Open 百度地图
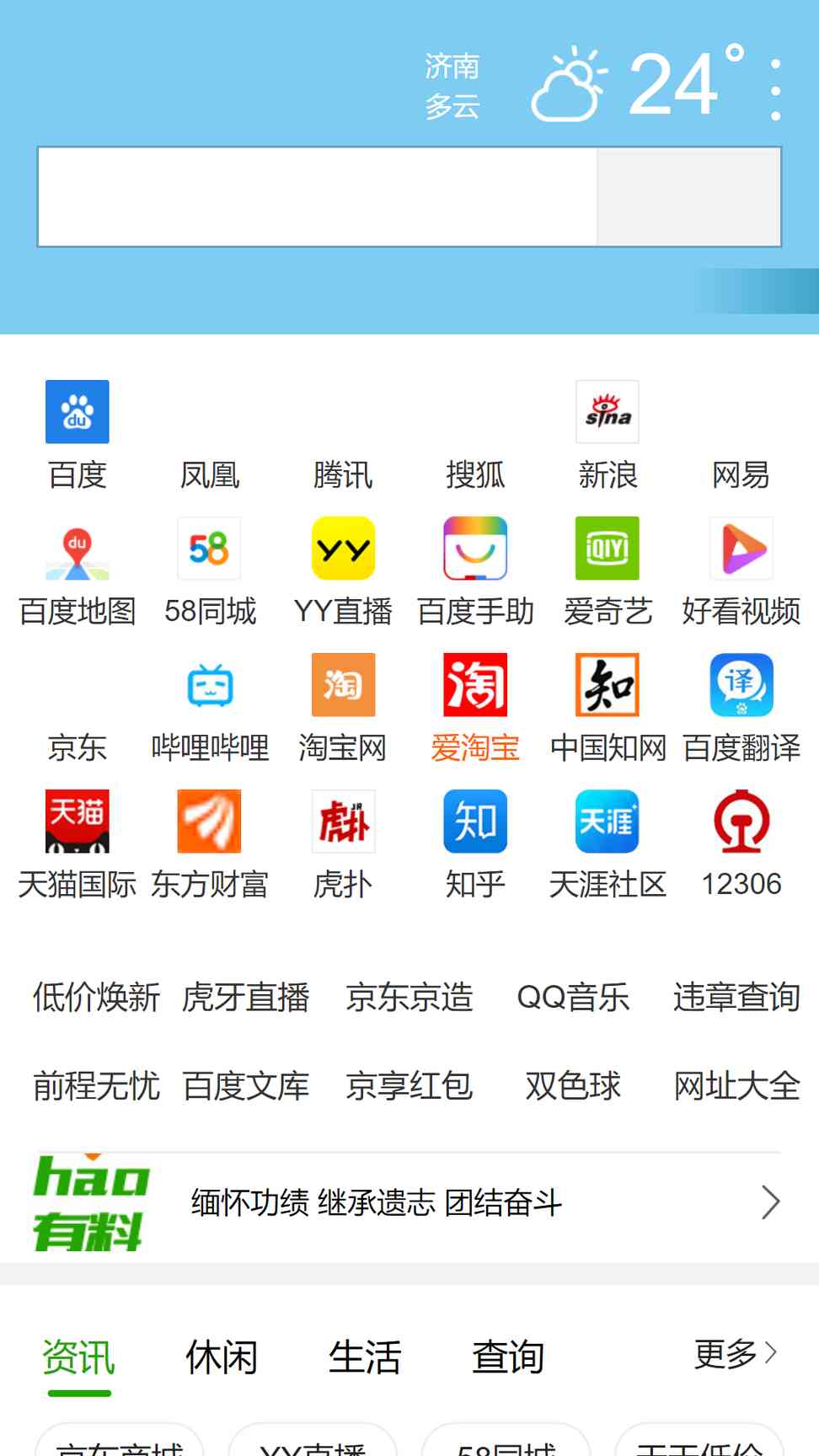This screenshot has width=819, height=1456. (78, 572)
